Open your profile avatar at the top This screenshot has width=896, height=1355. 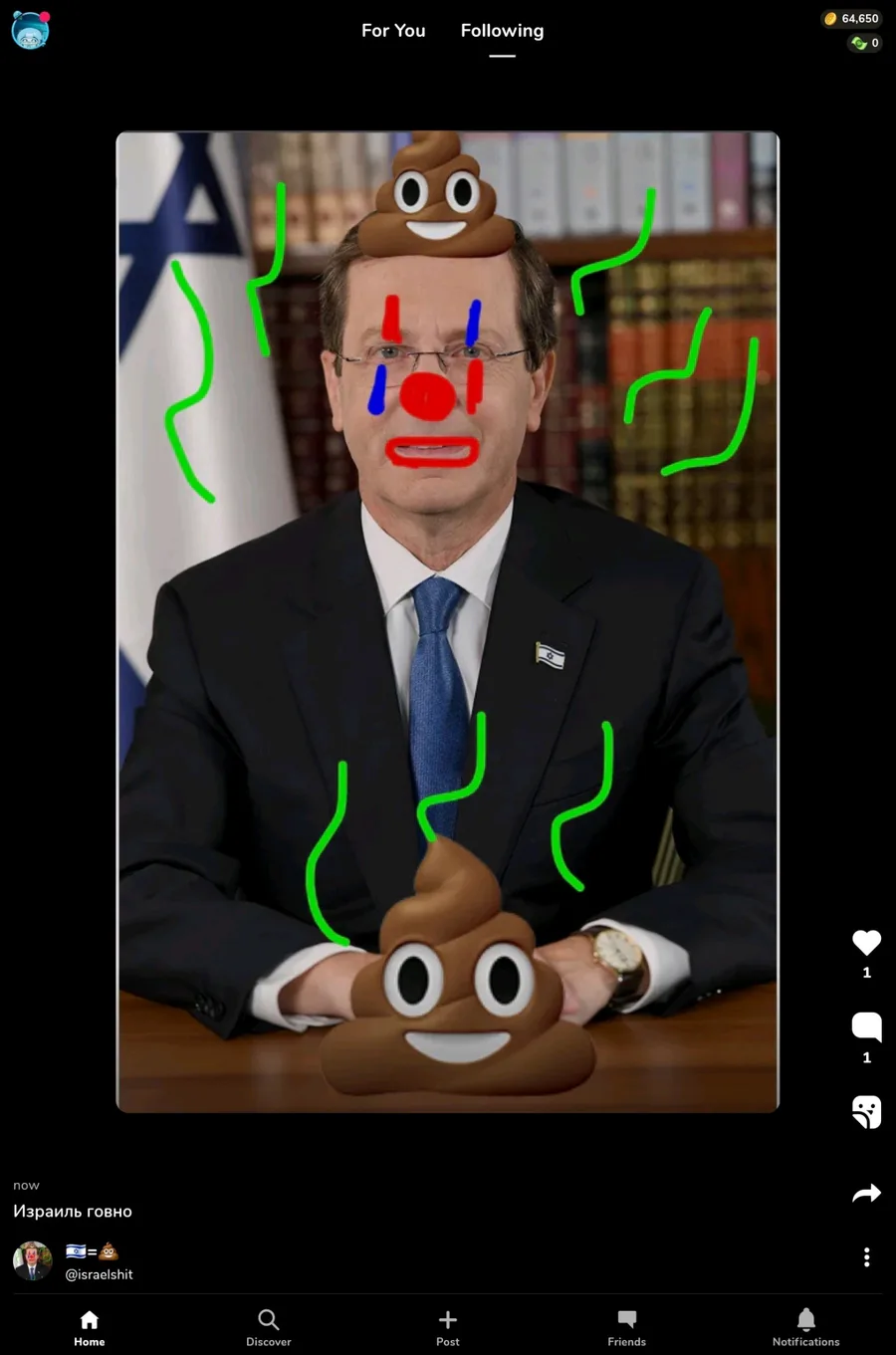click(30, 30)
